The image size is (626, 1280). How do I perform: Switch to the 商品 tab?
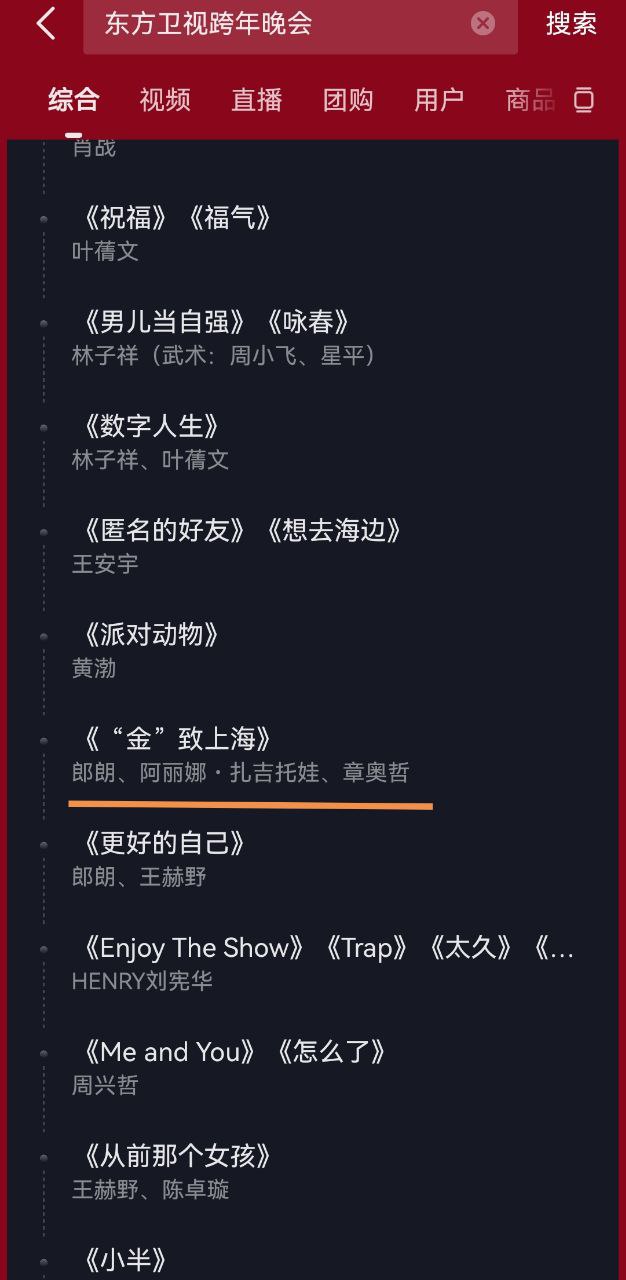(x=529, y=100)
